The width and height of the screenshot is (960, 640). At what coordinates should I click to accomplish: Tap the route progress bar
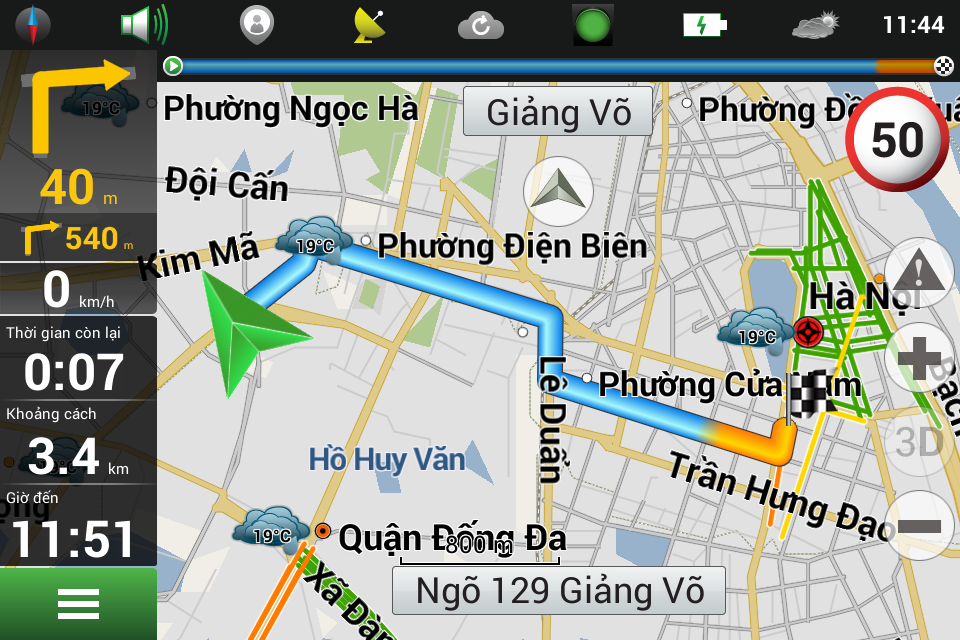coord(558,67)
